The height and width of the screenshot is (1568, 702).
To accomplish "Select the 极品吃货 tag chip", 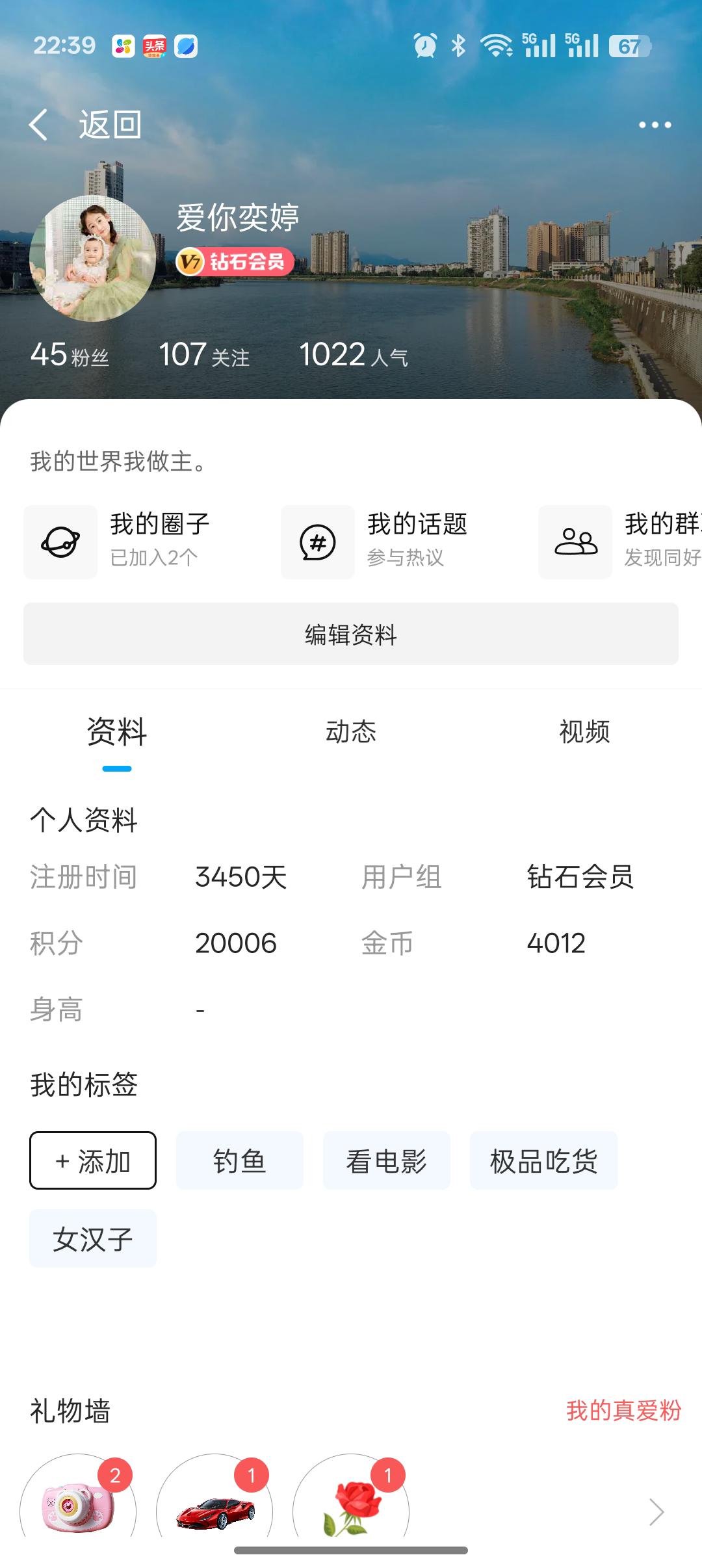I will [x=543, y=1160].
